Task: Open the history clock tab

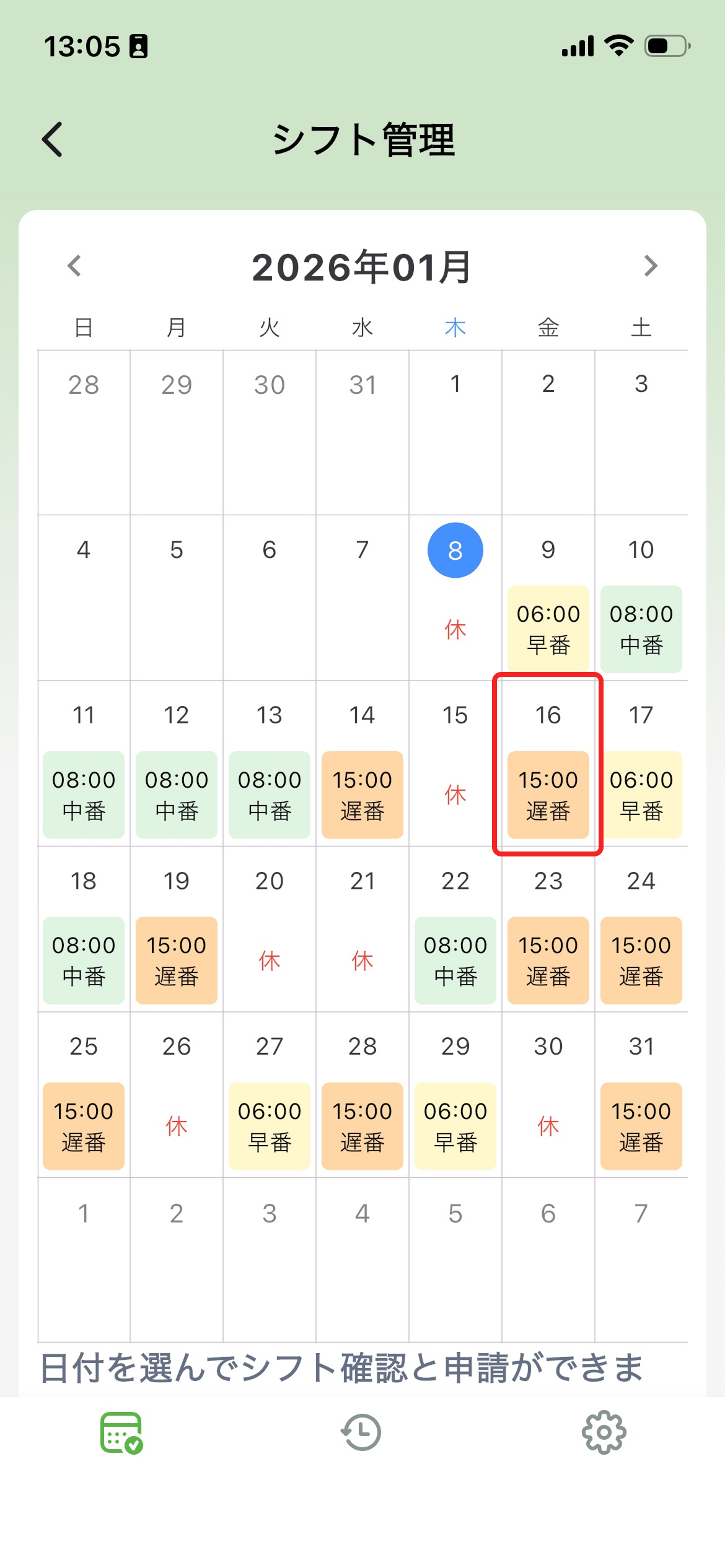Action: (x=362, y=1433)
